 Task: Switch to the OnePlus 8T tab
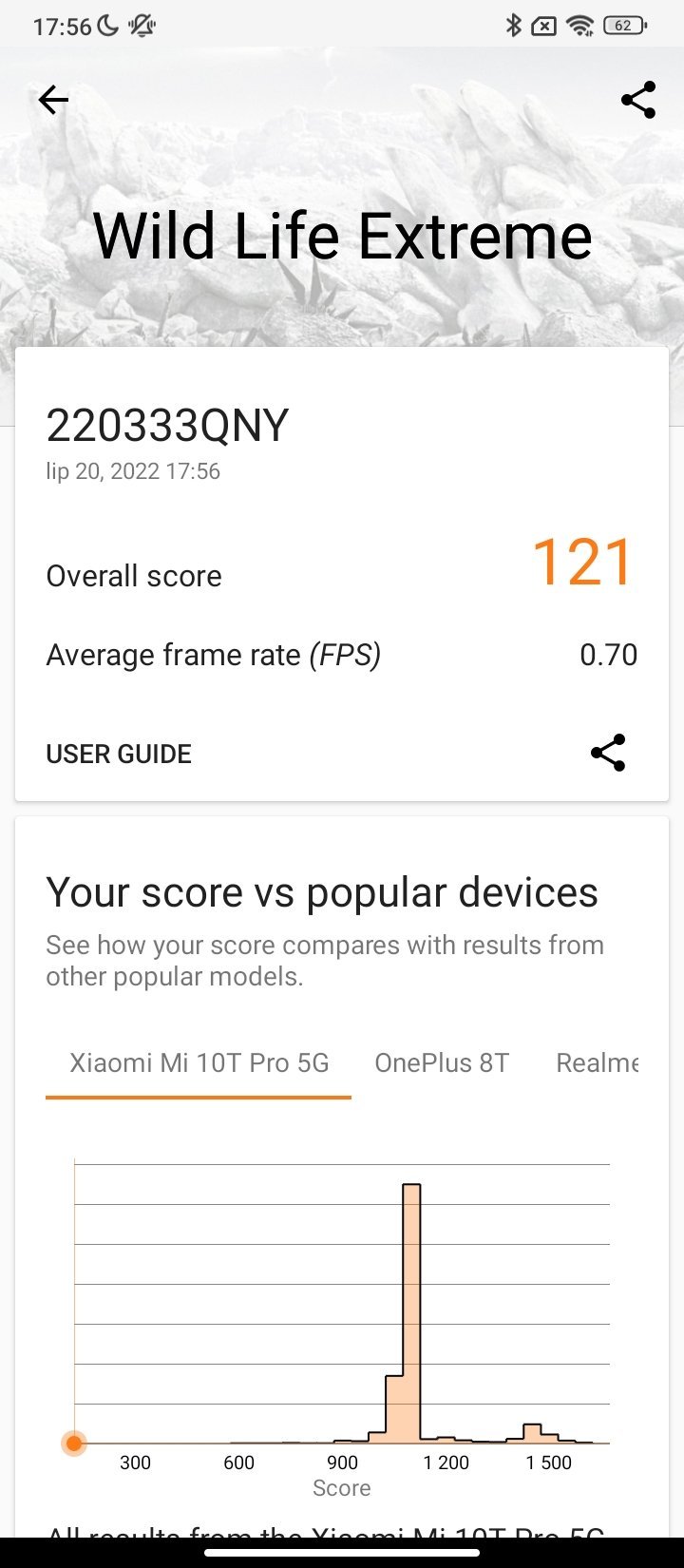pyautogui.click(x=442, y=1062)
